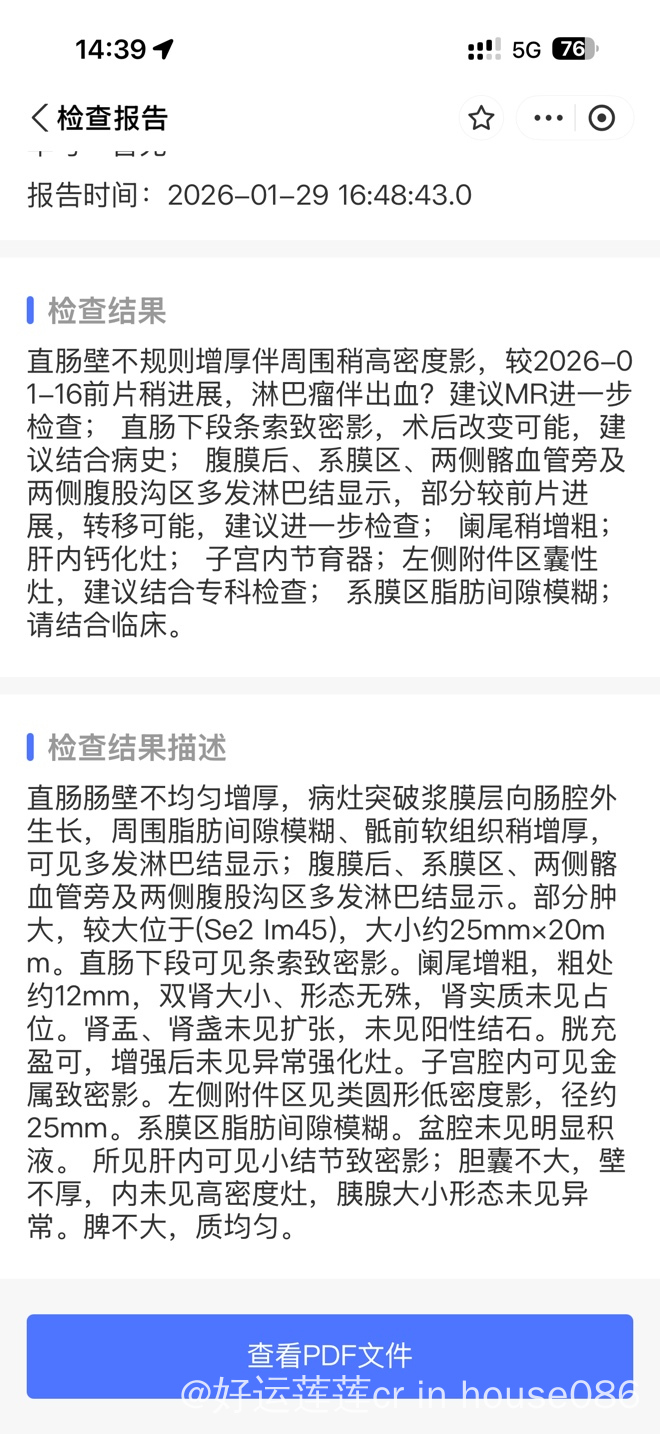
Task: Favorite this mini program with the star
Action: (x=481, y=118)
